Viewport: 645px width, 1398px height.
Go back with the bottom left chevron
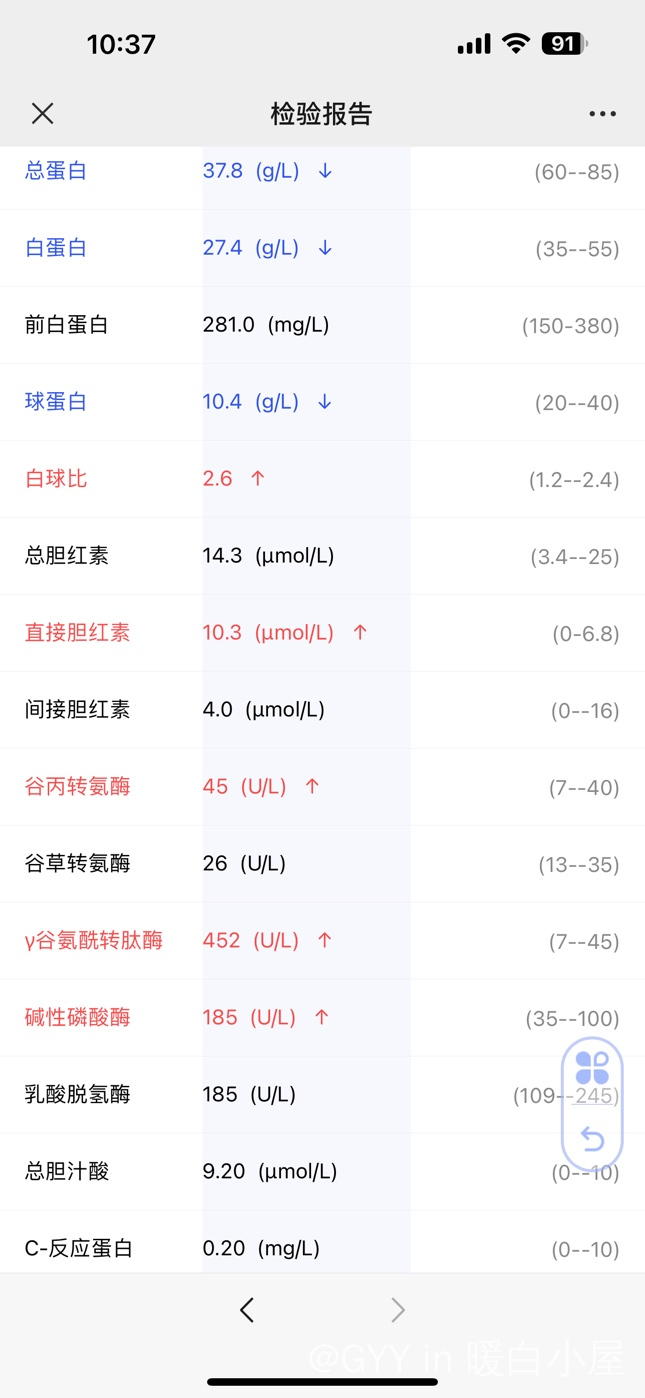tap(247, 1310)
